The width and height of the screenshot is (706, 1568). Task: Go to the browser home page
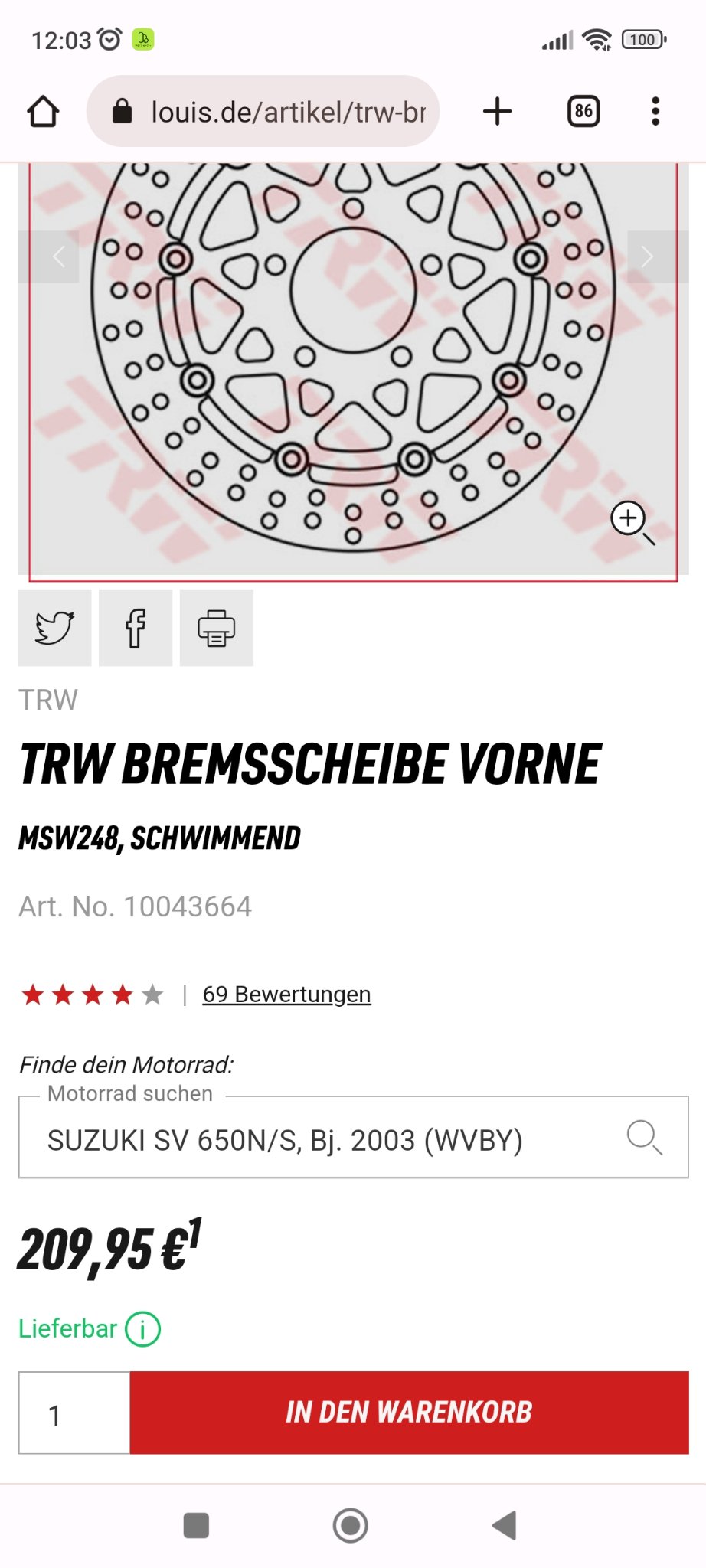pyautogui.click(x=43, y=112)
